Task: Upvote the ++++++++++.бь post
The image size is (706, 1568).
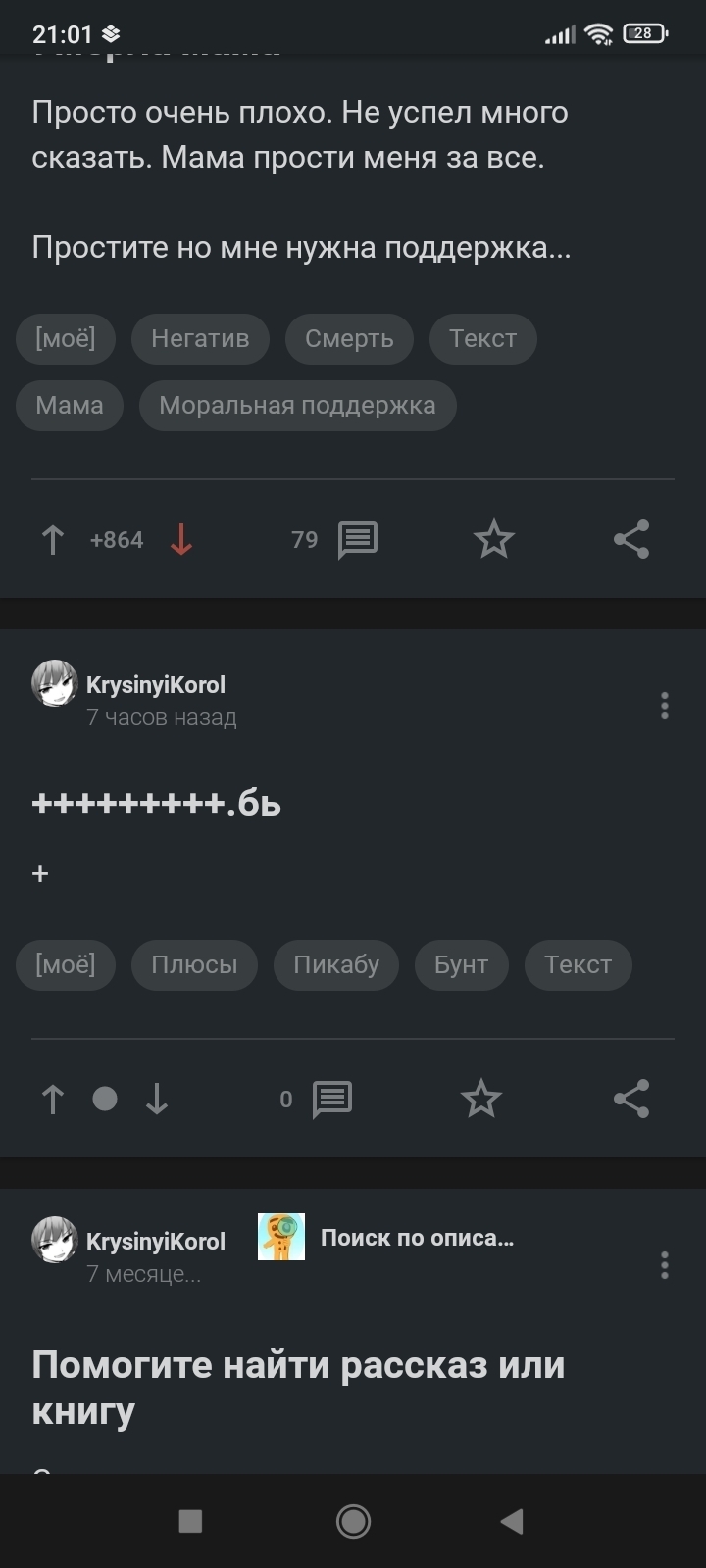Action: click(53, 1100)
